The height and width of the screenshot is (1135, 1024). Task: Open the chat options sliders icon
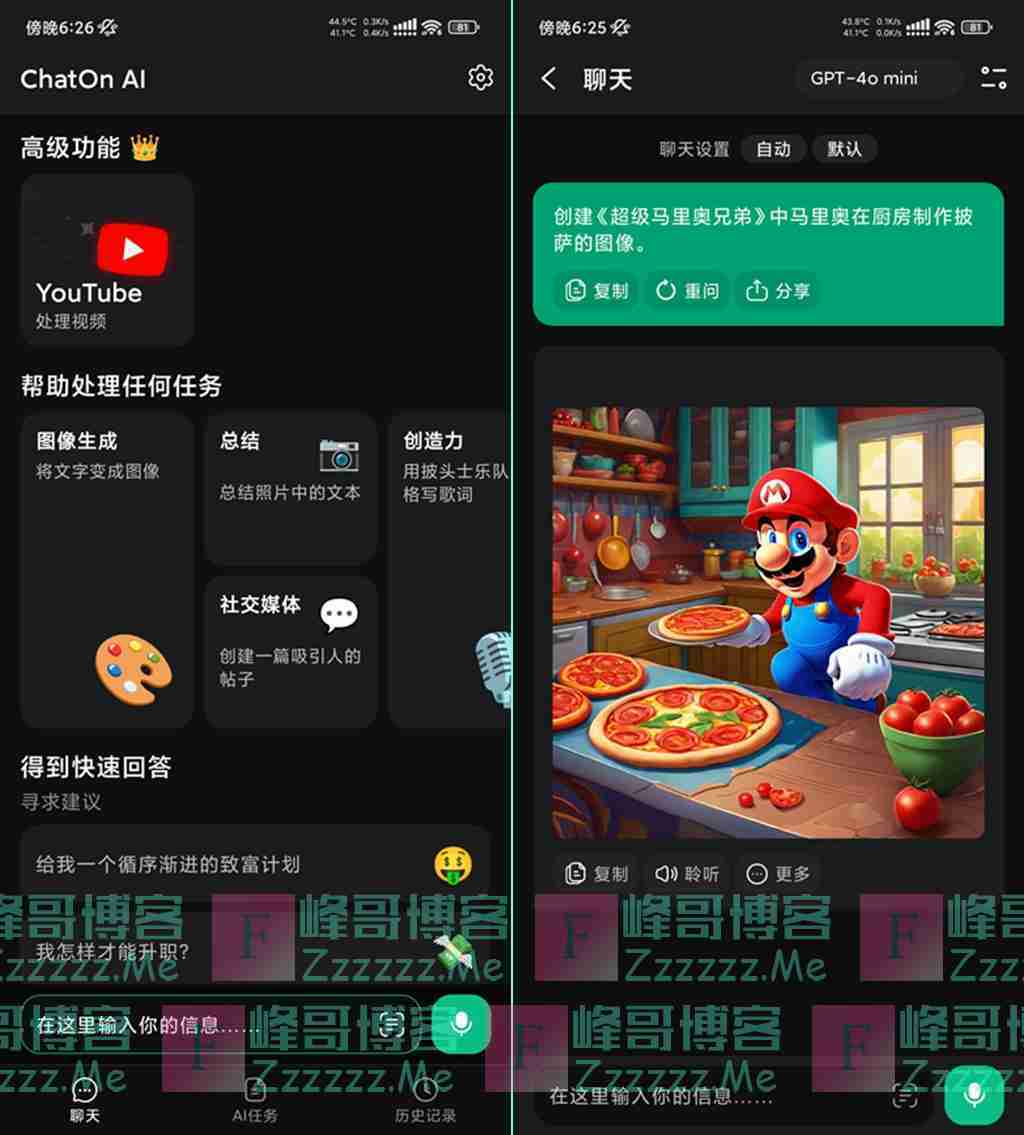tap(993, 79)
